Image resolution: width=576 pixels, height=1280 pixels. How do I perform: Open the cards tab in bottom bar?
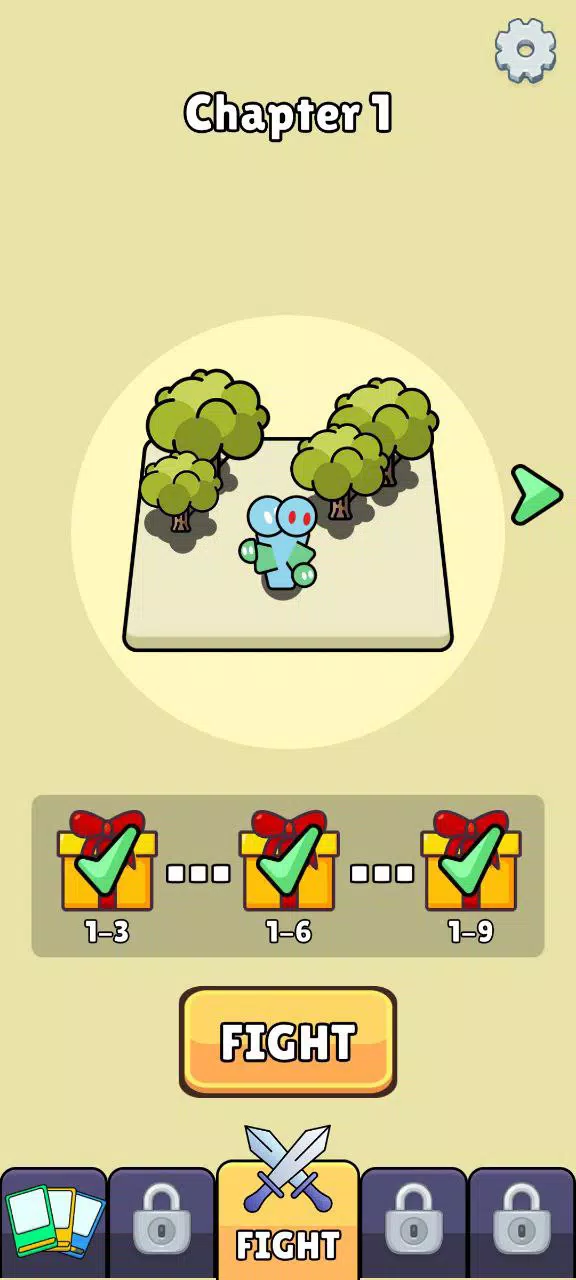(x=54, y=1224)
